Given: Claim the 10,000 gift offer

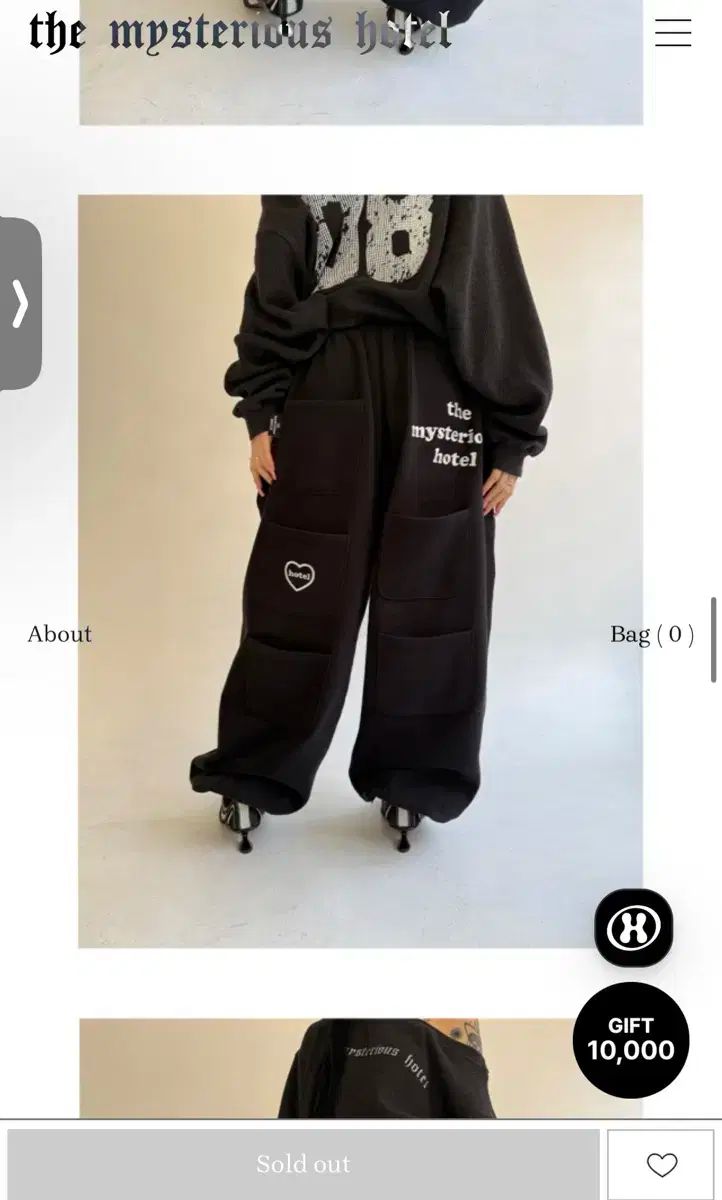Looking at the screenshot, I should (631, 1040).
